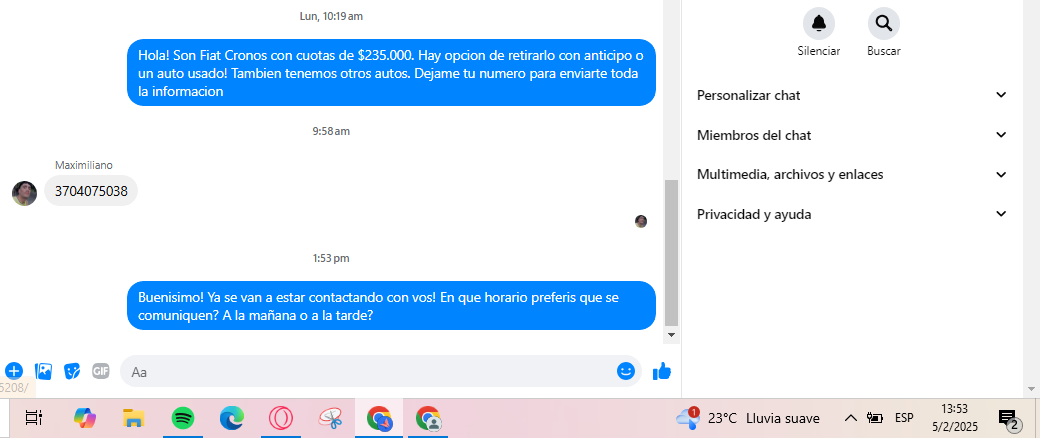Open the Windows notification center
1040x438 pixels.
1008,419
